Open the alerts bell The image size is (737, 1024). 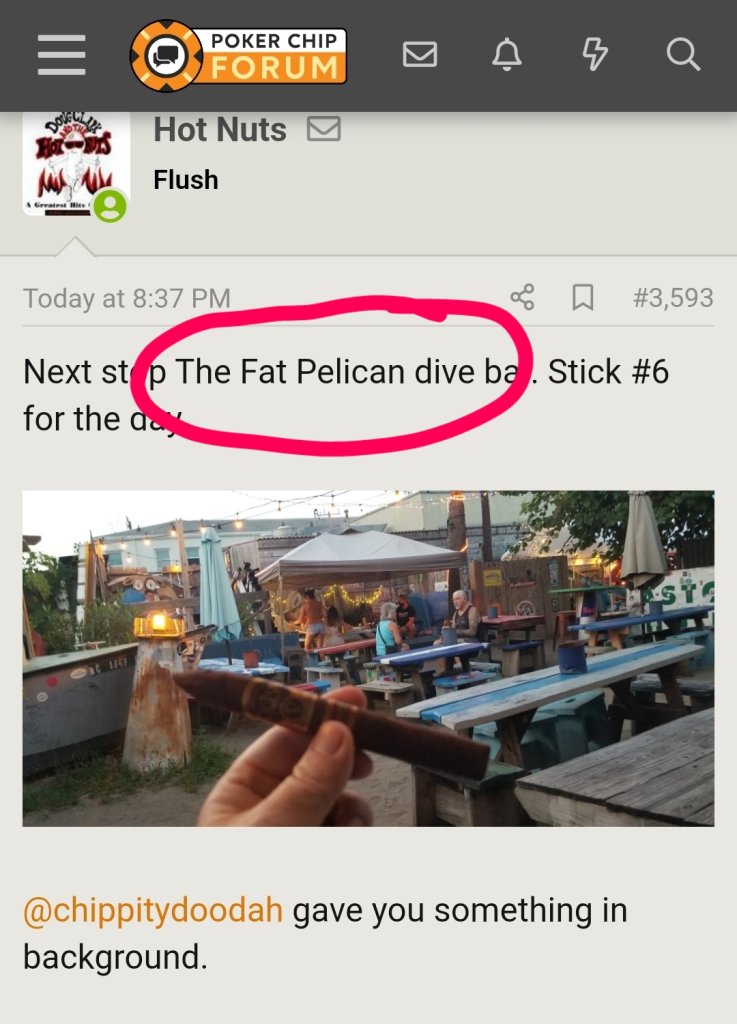coord(507,55)
